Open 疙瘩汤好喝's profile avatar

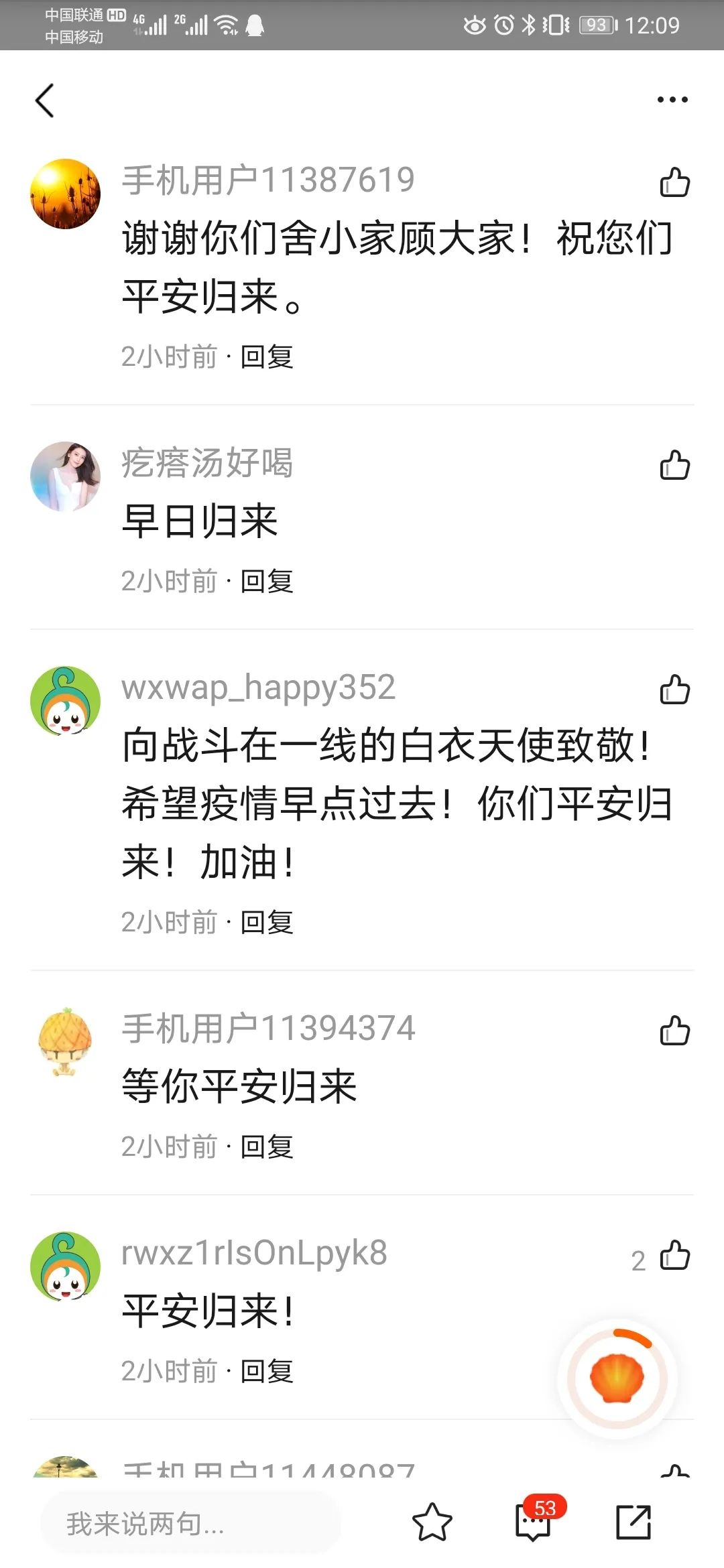pyautogui.click(x=66, y=476)
